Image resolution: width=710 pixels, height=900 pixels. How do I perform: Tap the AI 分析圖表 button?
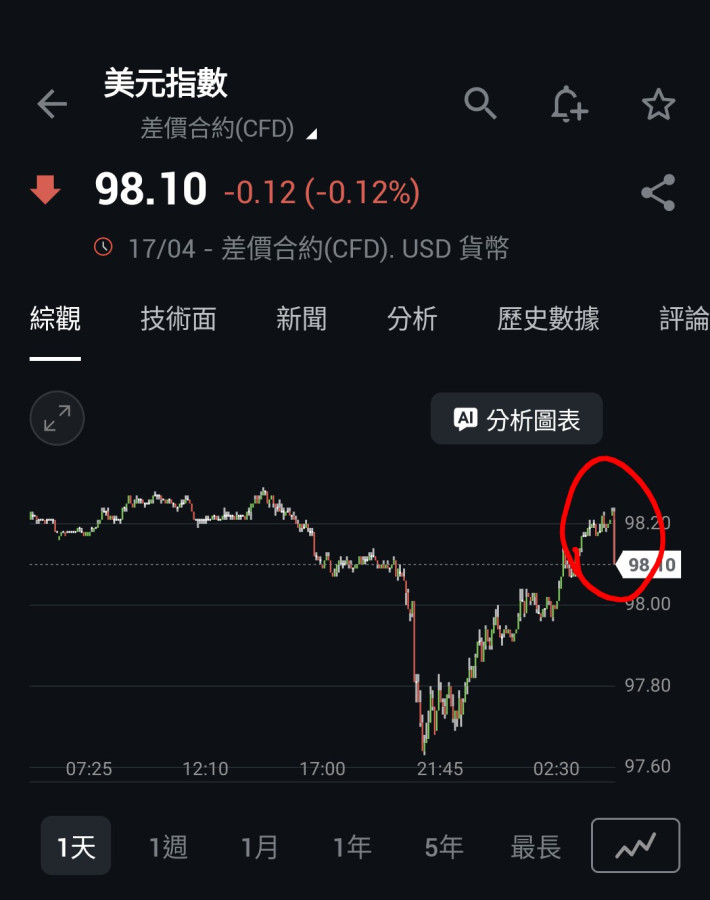[516, 419]
